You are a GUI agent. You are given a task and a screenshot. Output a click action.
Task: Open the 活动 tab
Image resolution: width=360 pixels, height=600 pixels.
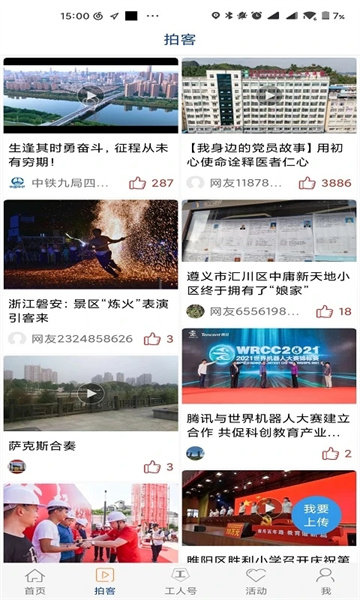(256, 582)
